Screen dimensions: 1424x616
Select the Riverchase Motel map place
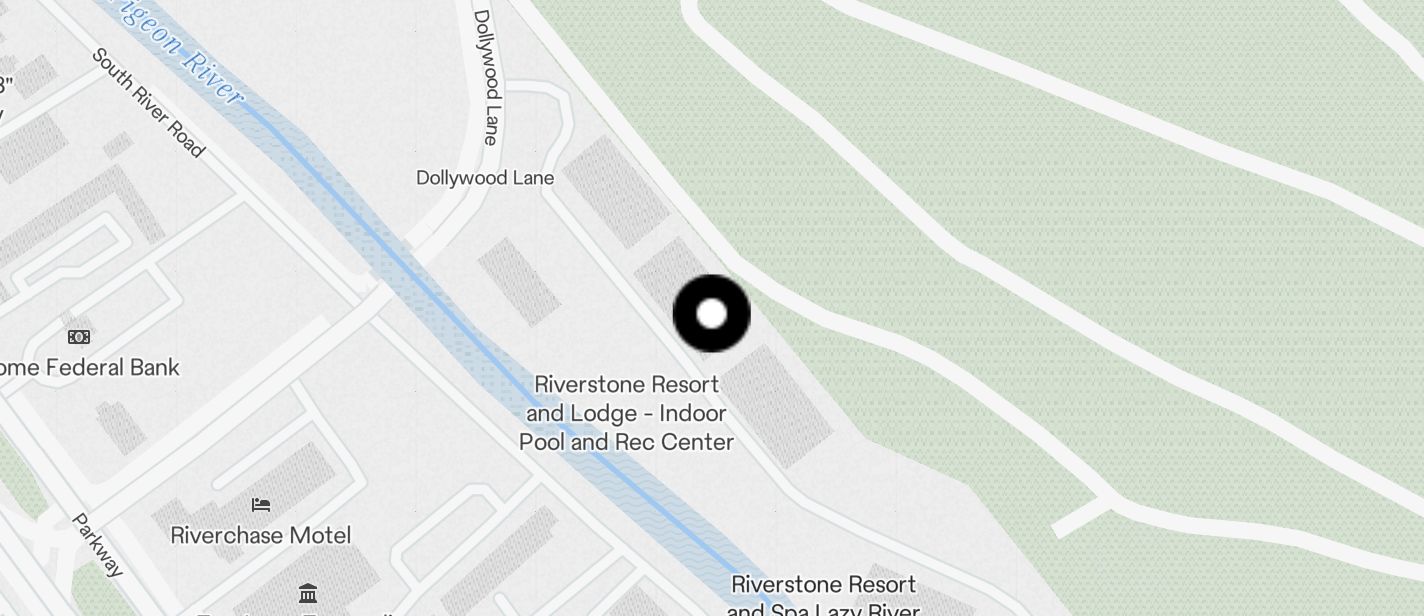261,534
